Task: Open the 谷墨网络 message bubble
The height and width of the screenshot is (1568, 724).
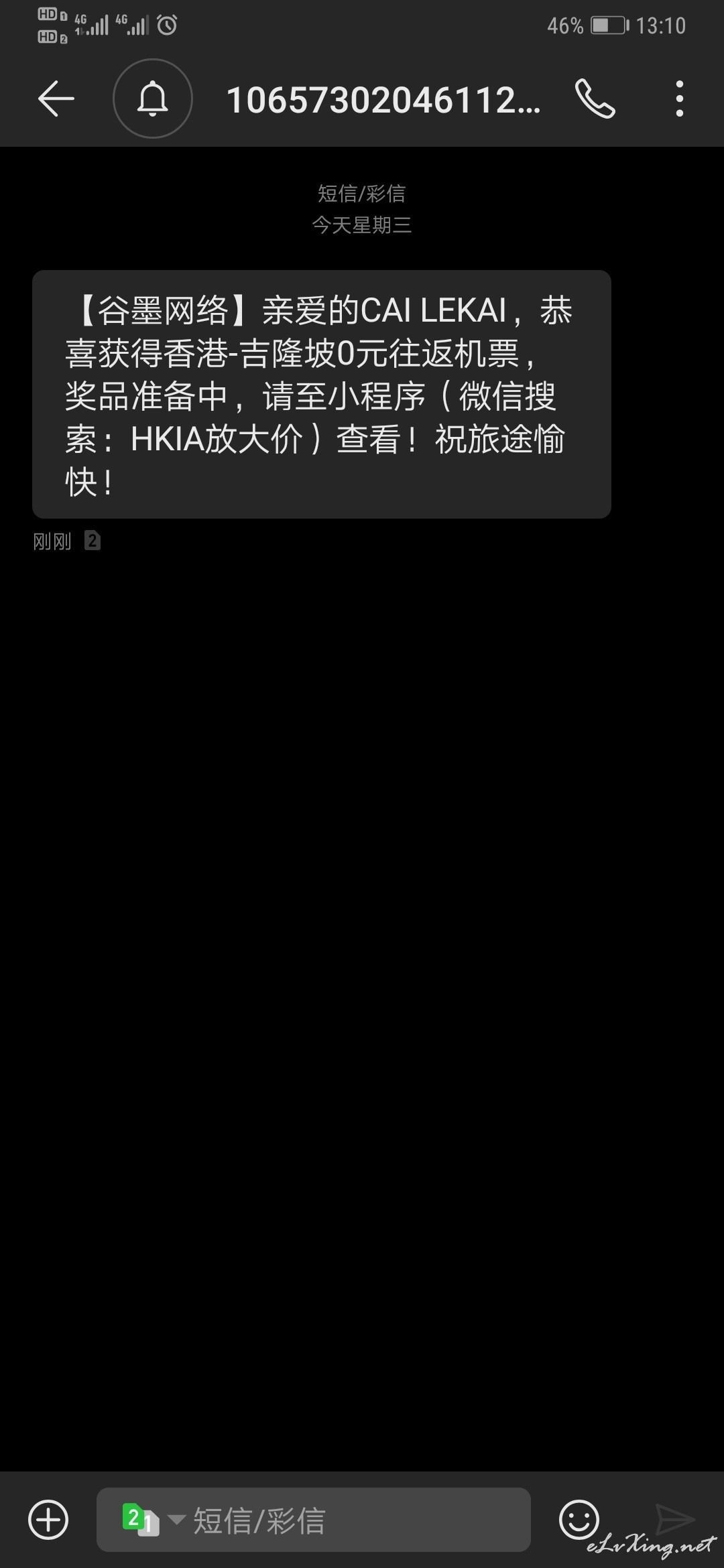Action: pos(322,394)
